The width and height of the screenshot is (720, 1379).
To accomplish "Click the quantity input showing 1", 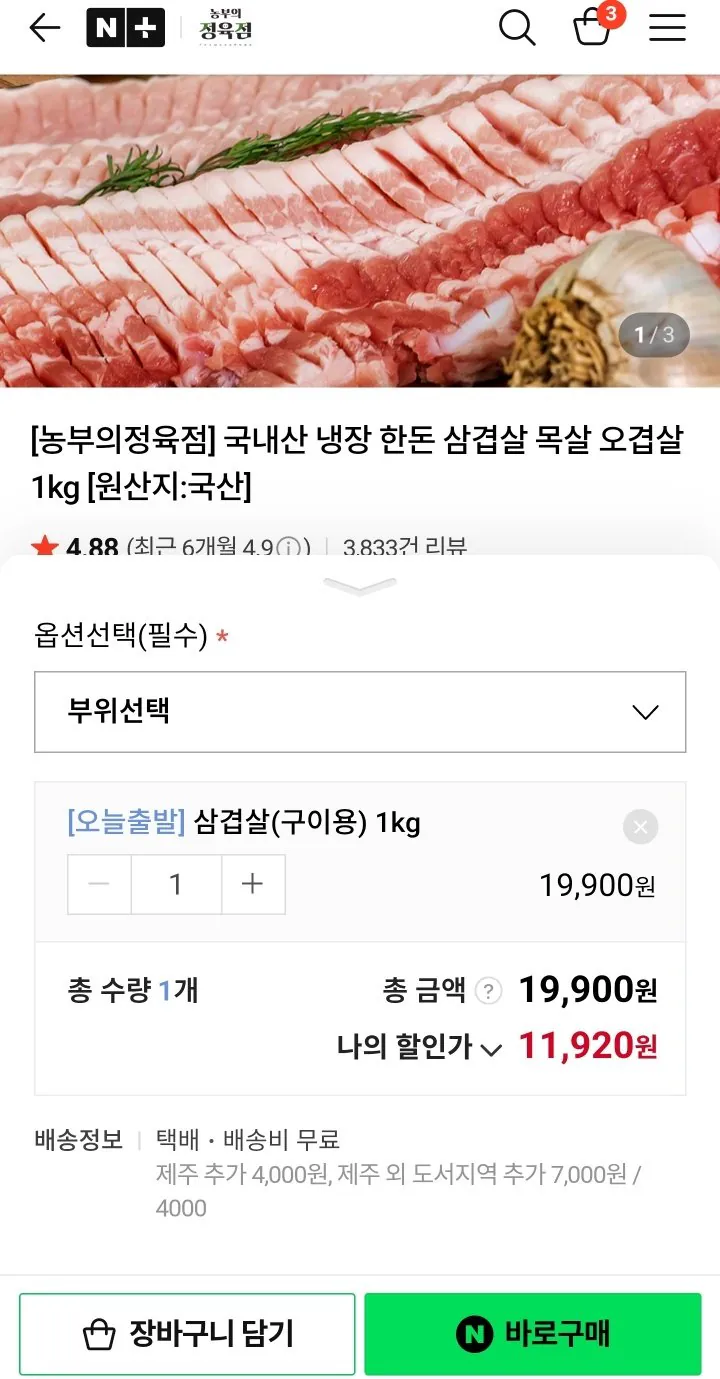I will [175, 884].
